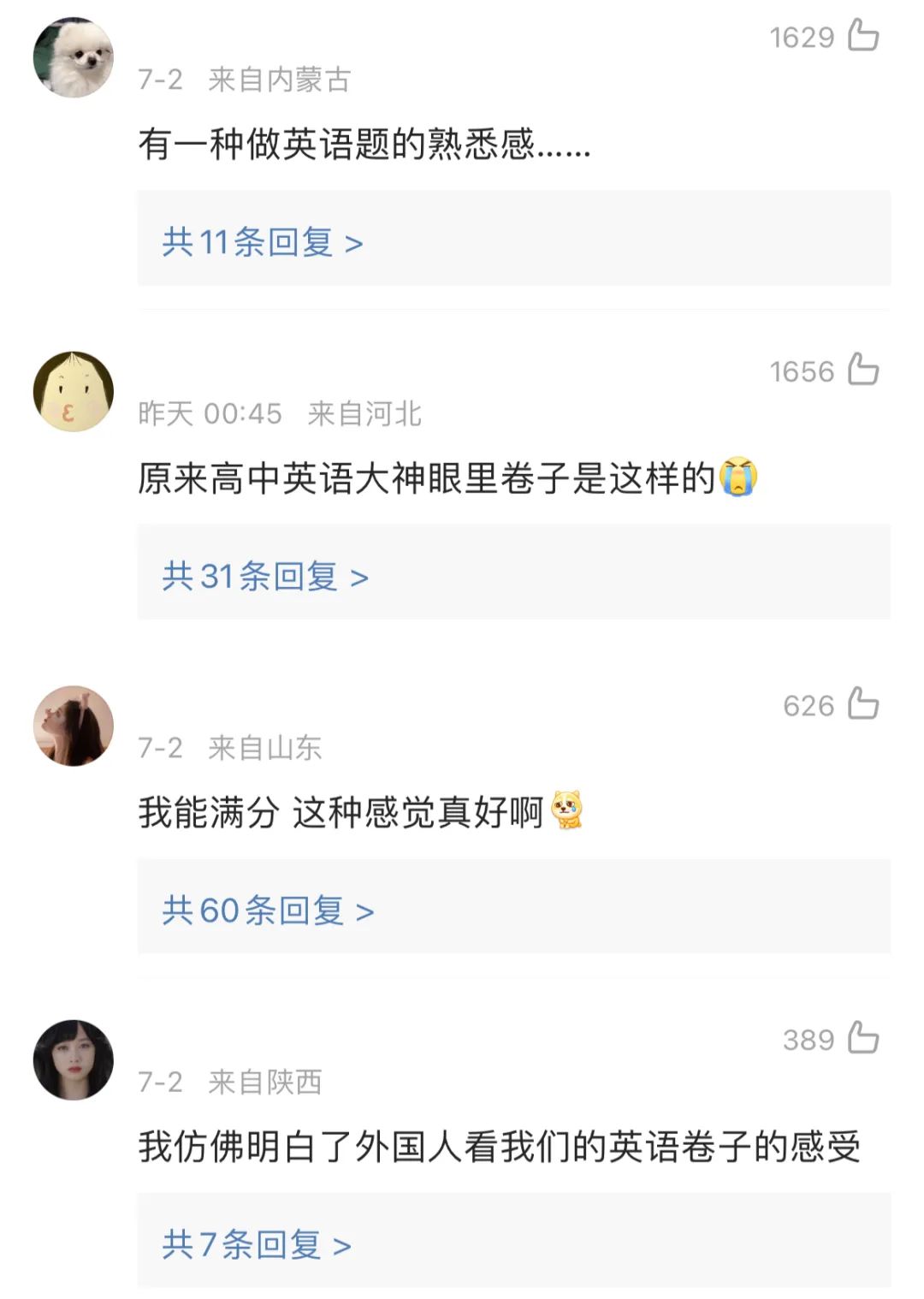Expand the 7 replies under the last comment
The image size is (924, 1299).
[252, 1245]
